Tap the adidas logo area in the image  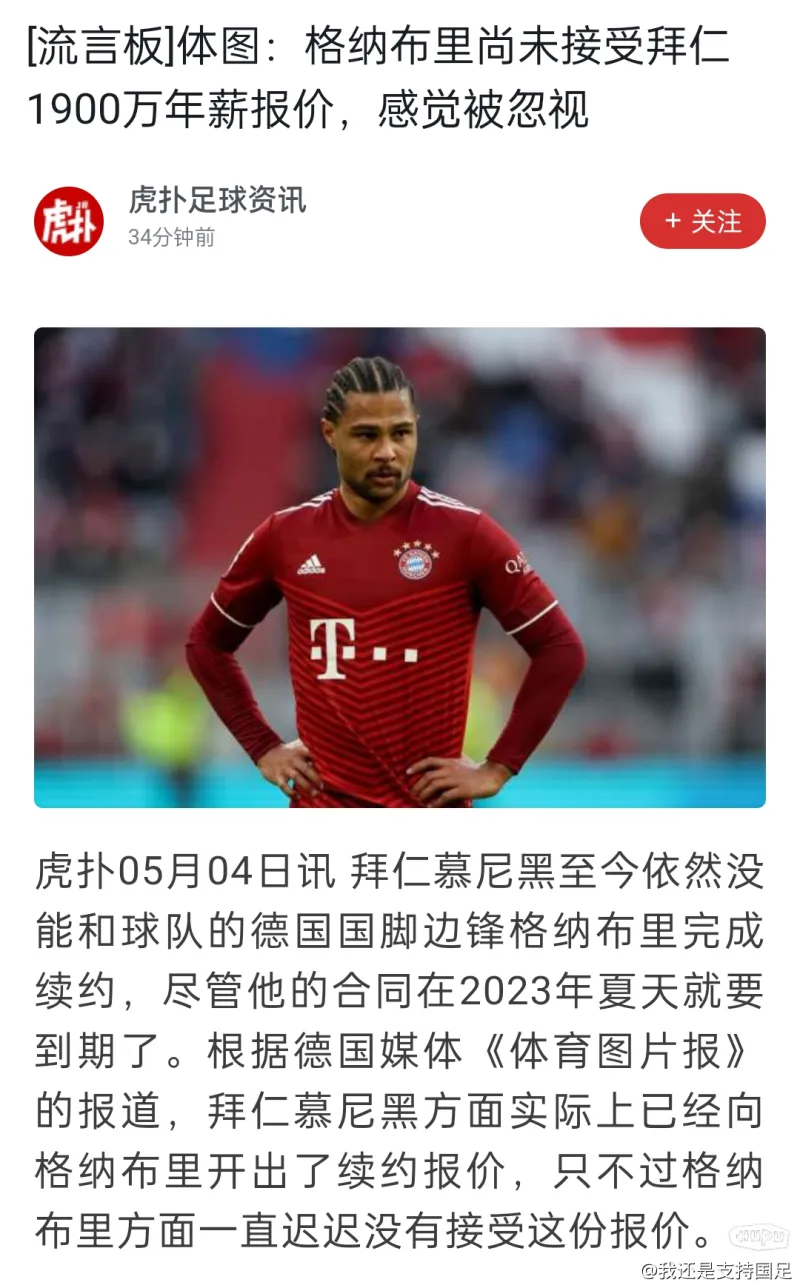coord(313,562)
